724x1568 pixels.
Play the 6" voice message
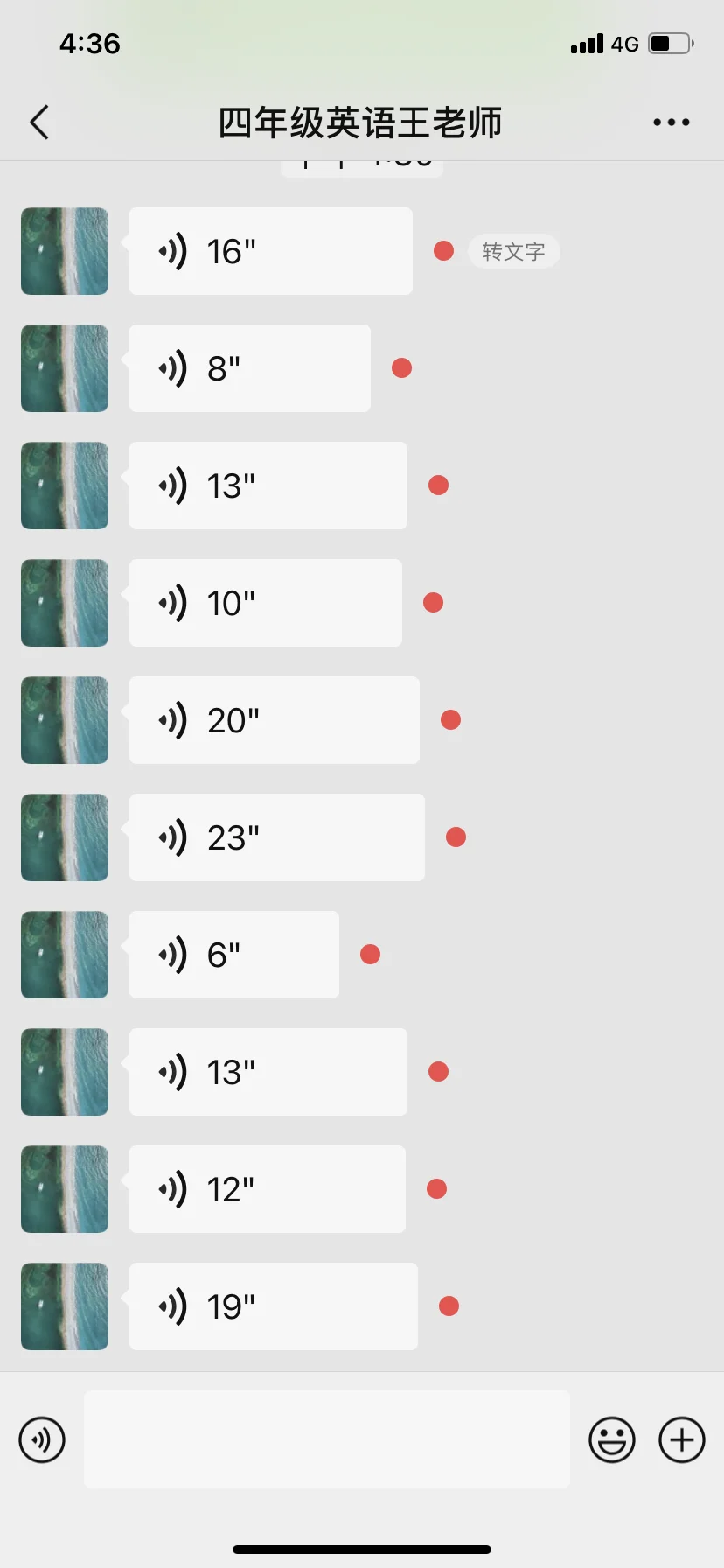[x=233, y=955]
